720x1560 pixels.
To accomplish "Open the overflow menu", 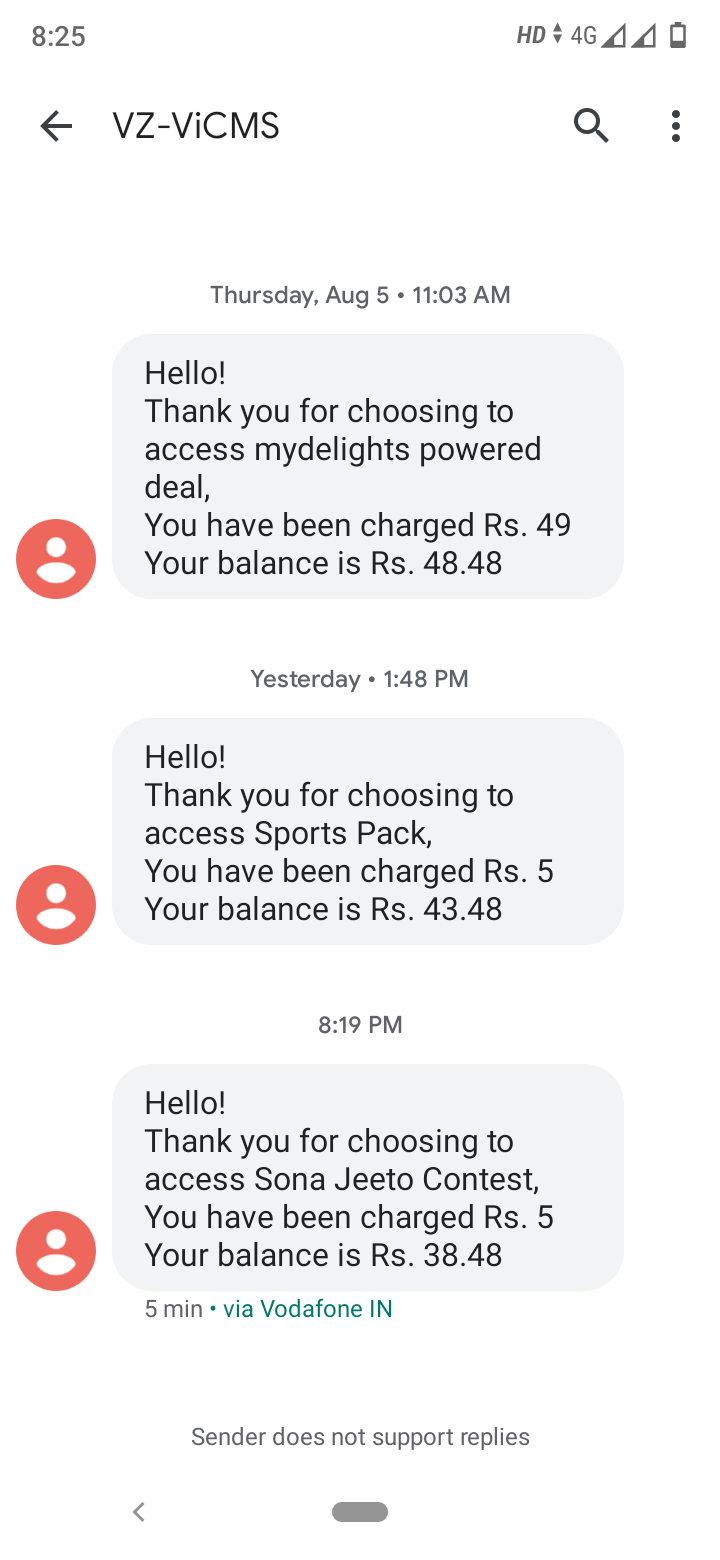I will pos(676,126).
